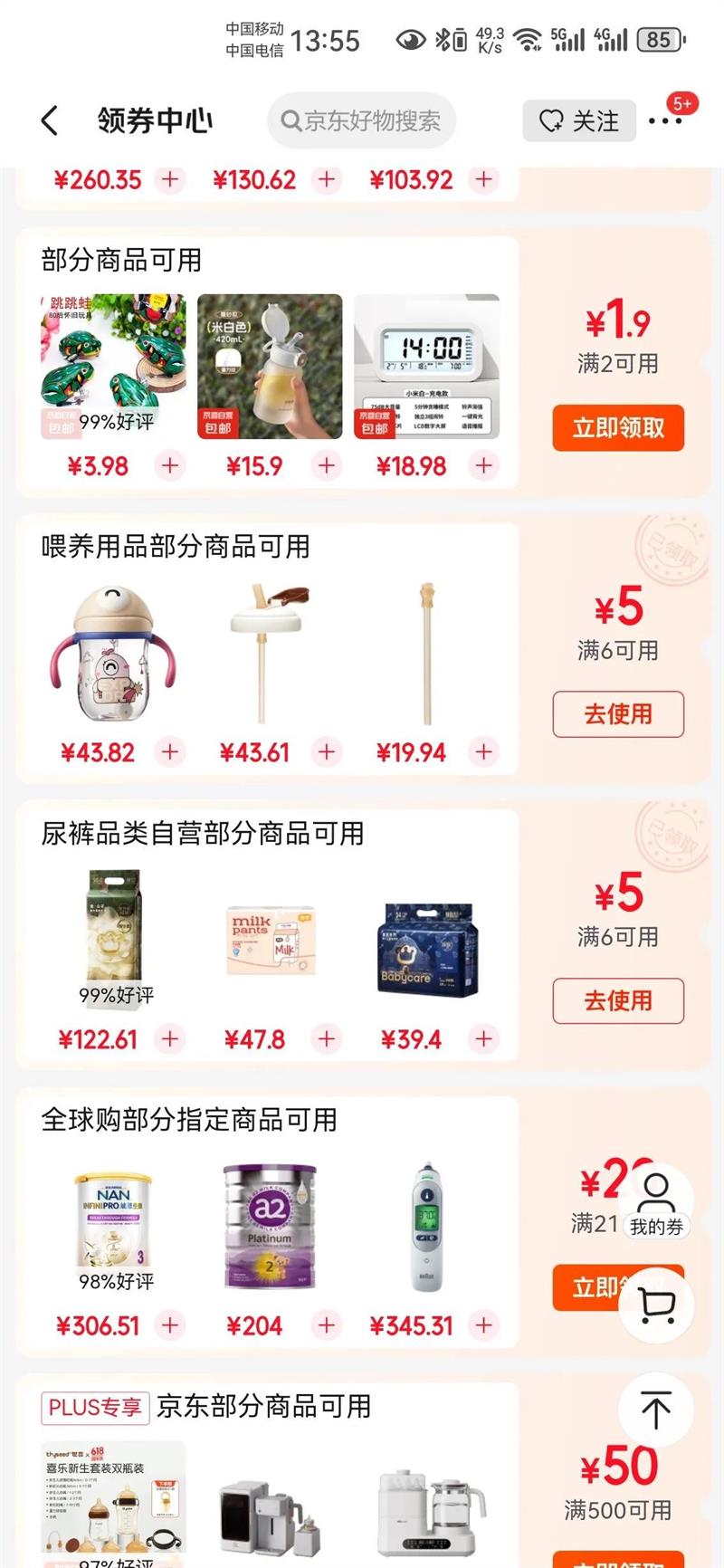This screenshot has height=1568, width=724.
Task: Open 我的券 floating button
Action: (656, 1202)
